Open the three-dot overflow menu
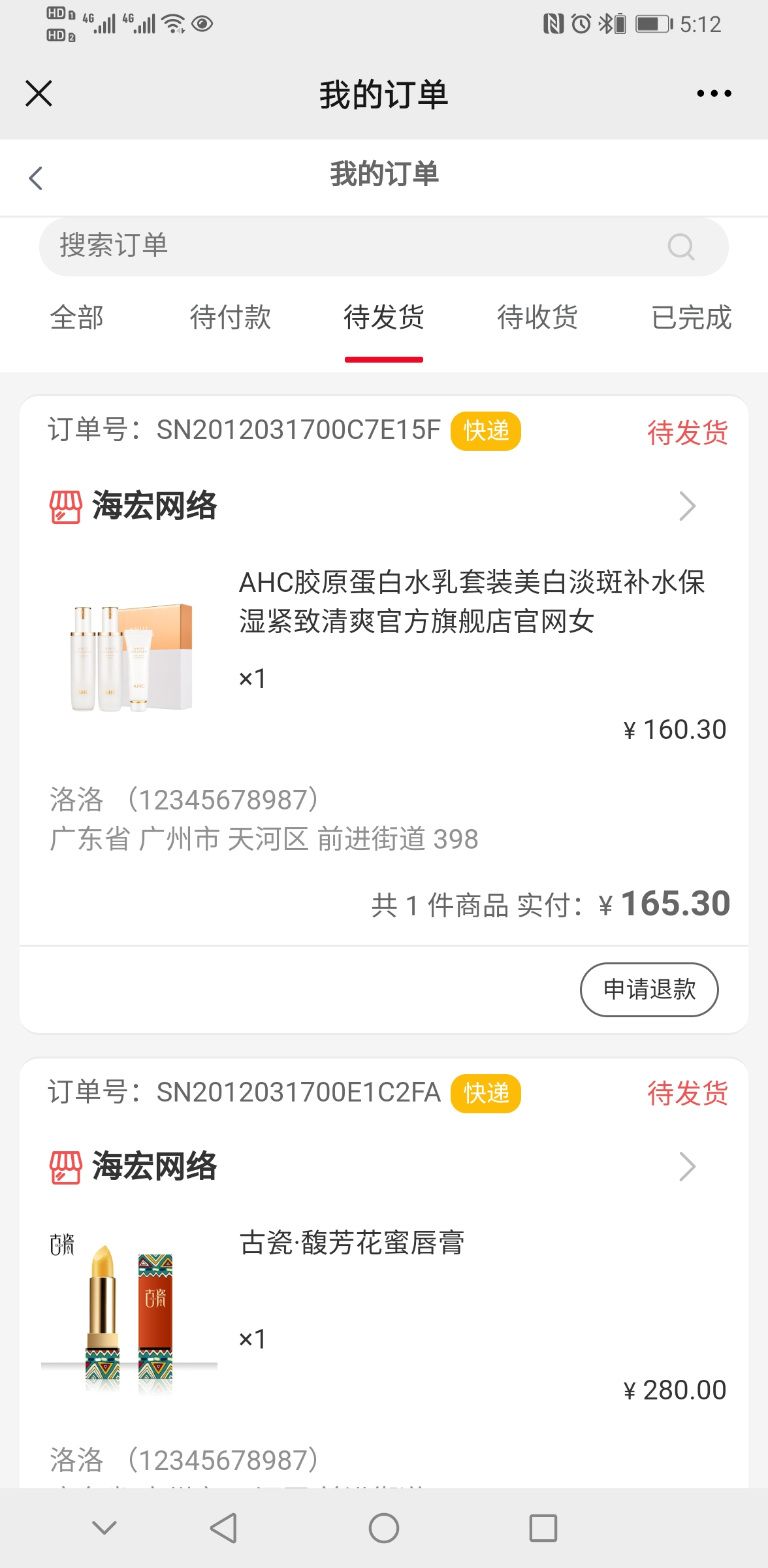 pos(714,93)
